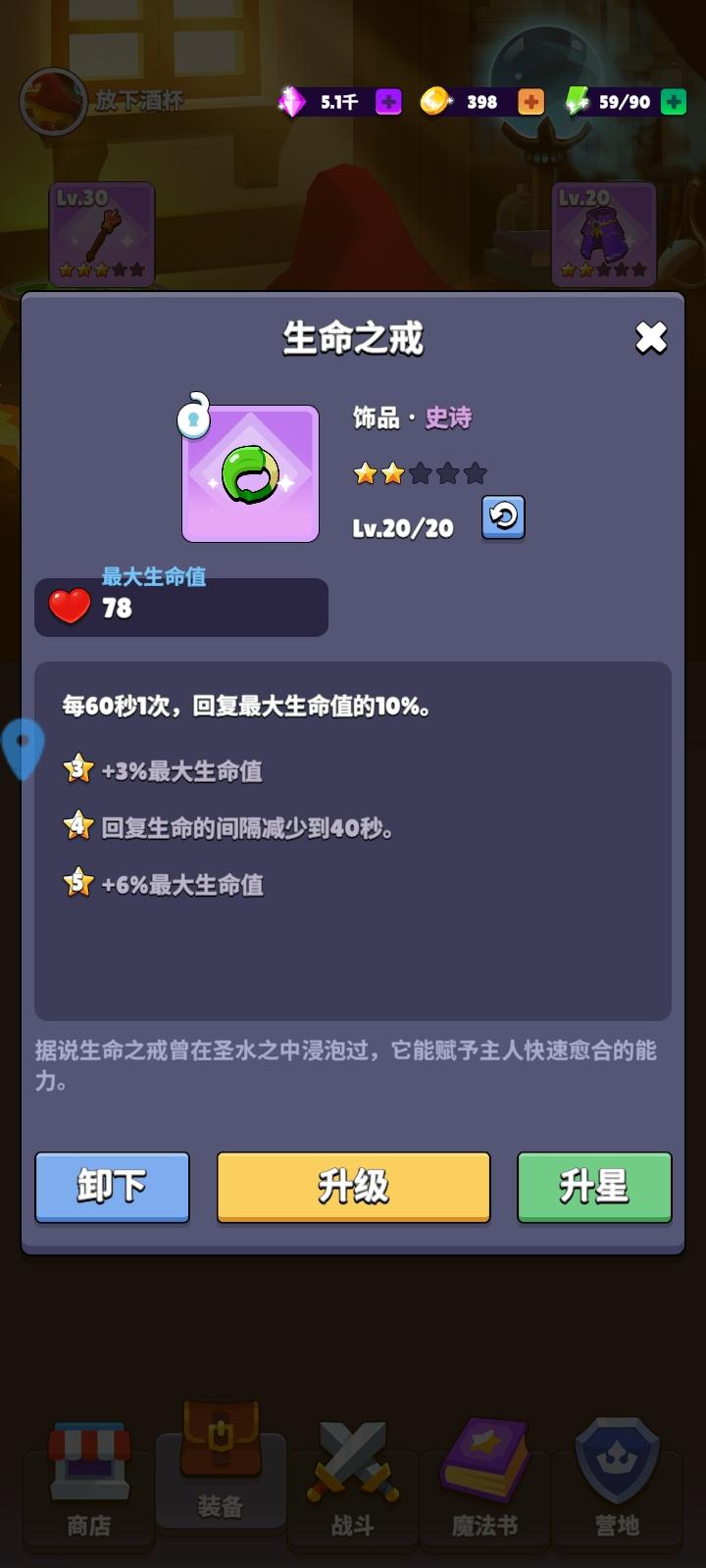Select the purple gem currency icon
Screen dimensions: 706x1568
[x=292, y=101]
